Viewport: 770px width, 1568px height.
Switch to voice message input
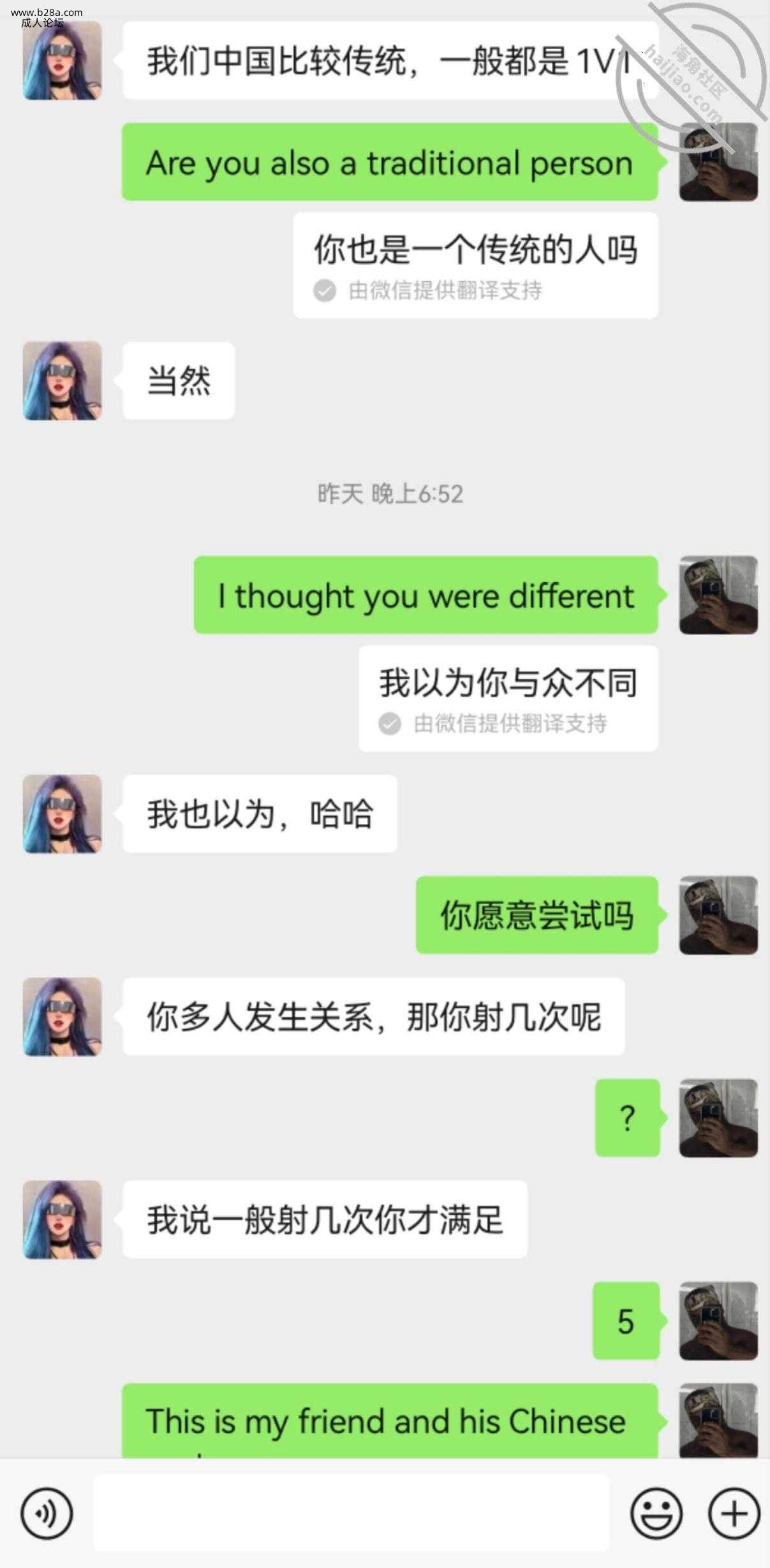tap(47, 1513)
